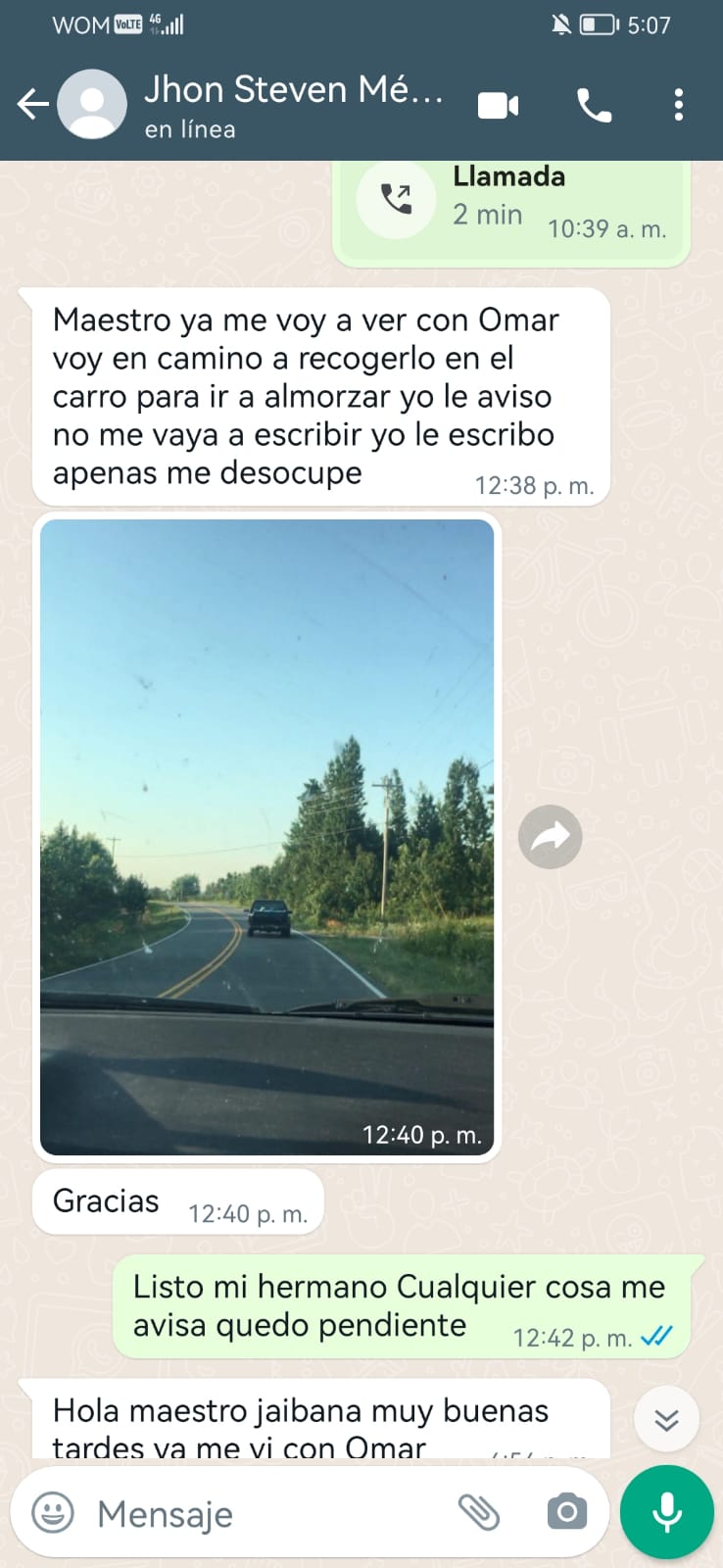Image resolution: width=723 pixels, height=1568 pixels.
Task: Forward the road photo with the arrow
Action: (550, 837)
